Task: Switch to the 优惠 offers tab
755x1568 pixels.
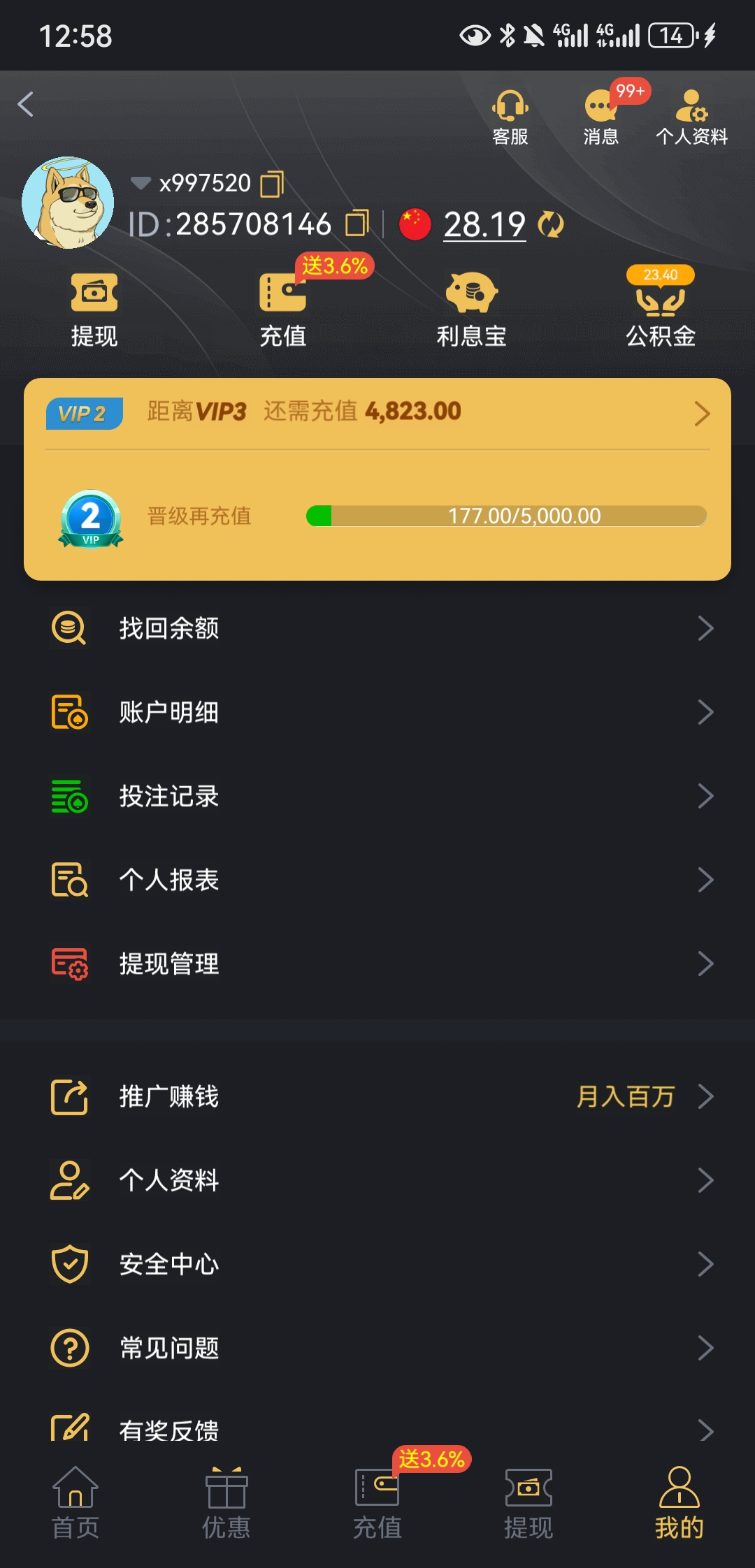Action: [x=226, y=1502]
